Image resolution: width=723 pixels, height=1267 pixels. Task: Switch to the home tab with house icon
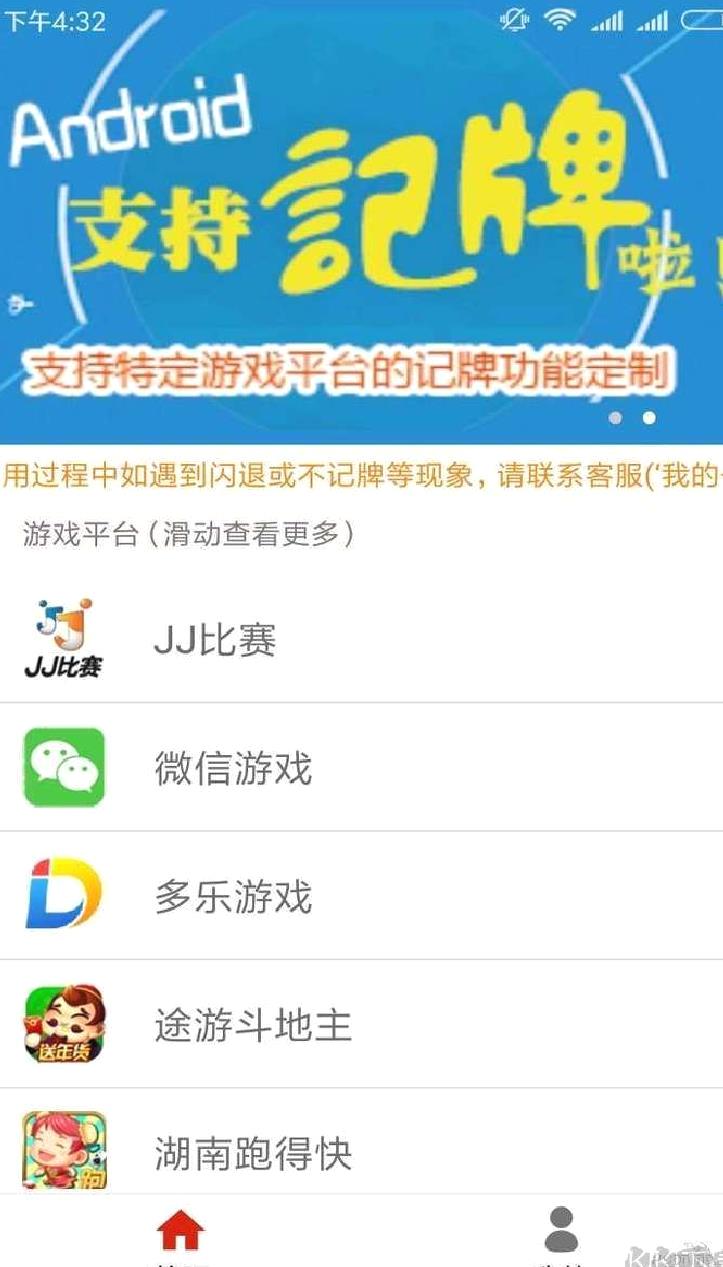181,1234
